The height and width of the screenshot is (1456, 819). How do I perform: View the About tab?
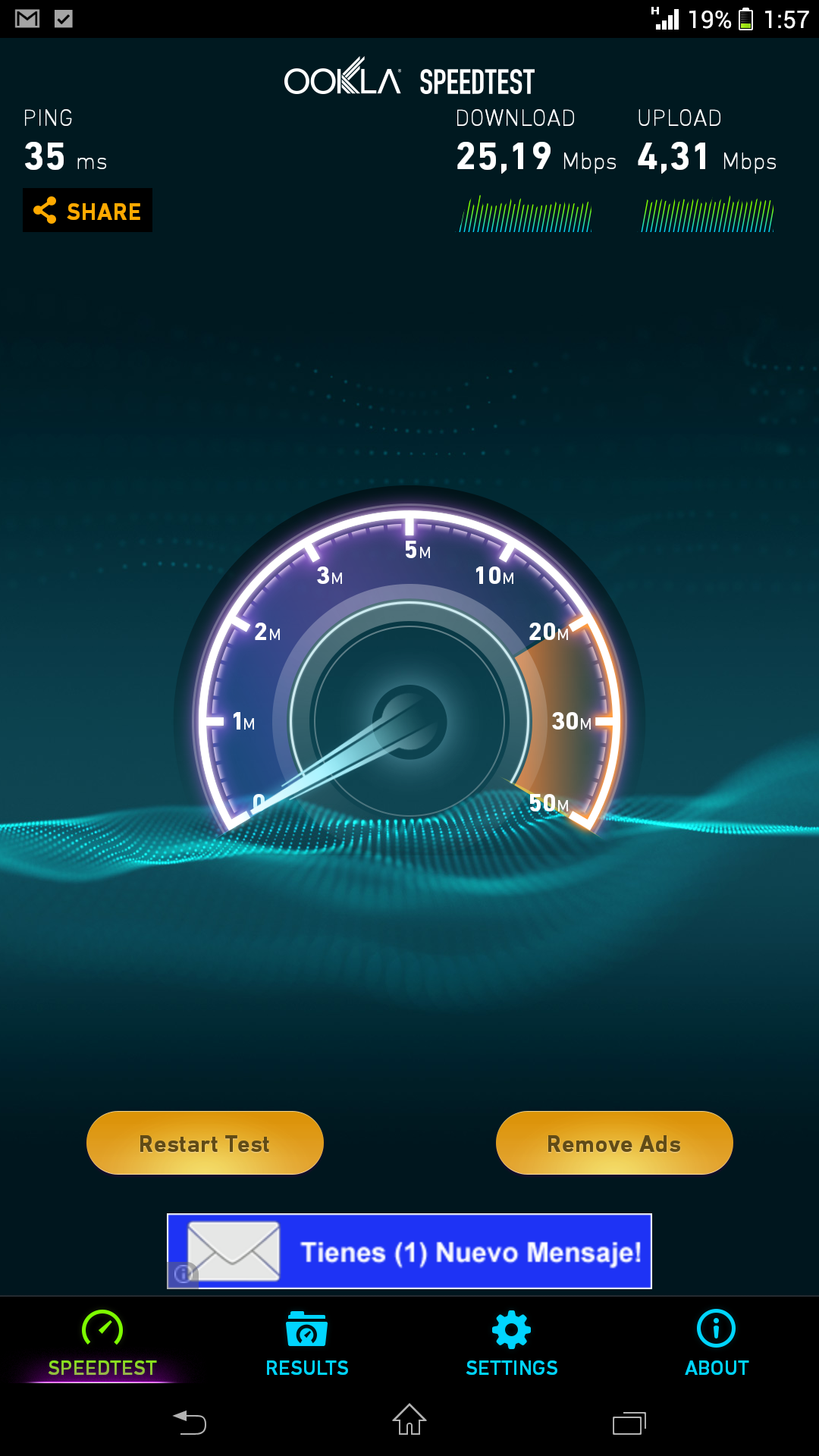[717, 1344]
